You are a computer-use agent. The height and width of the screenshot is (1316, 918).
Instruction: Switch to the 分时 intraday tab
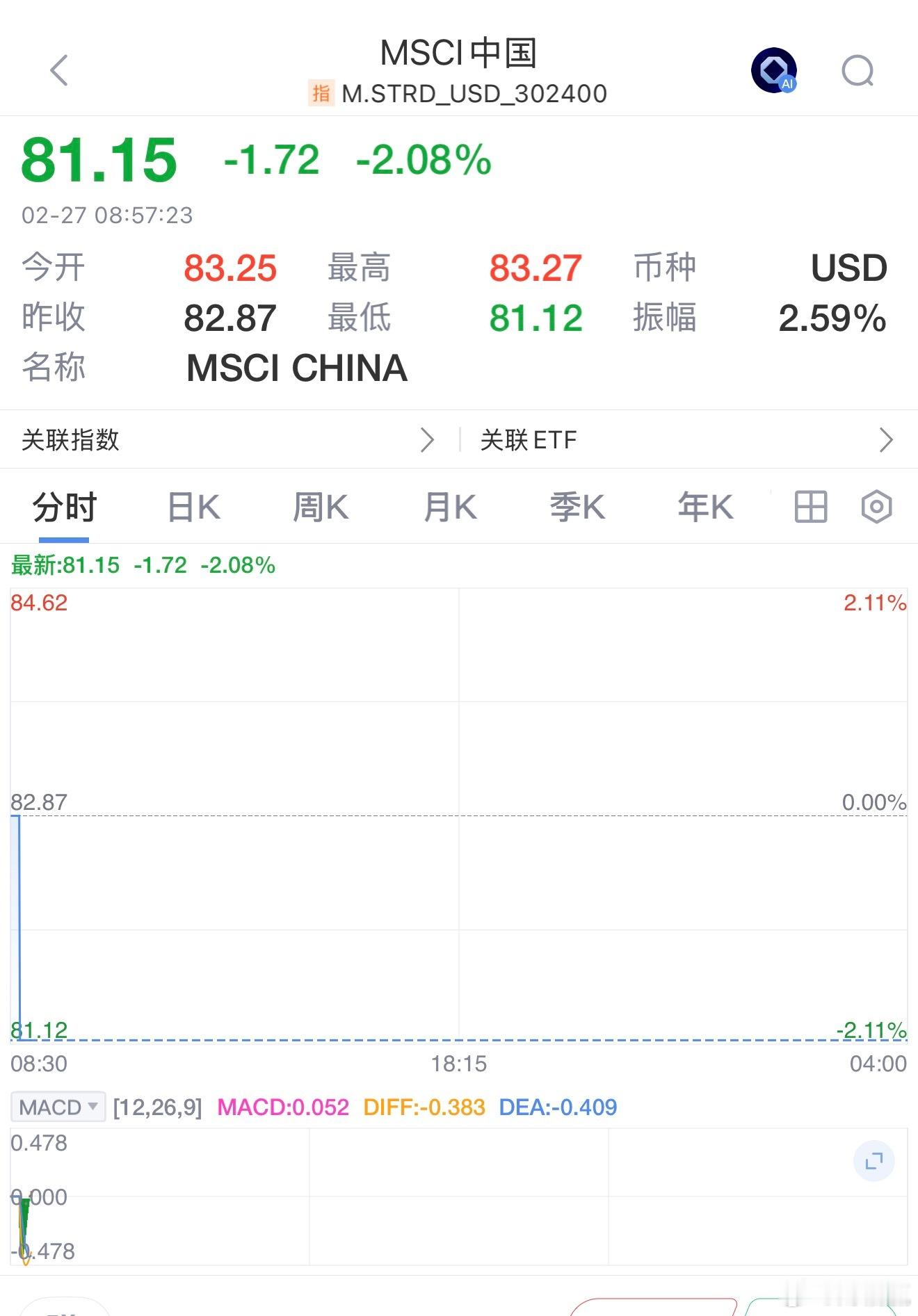[64, 507]
